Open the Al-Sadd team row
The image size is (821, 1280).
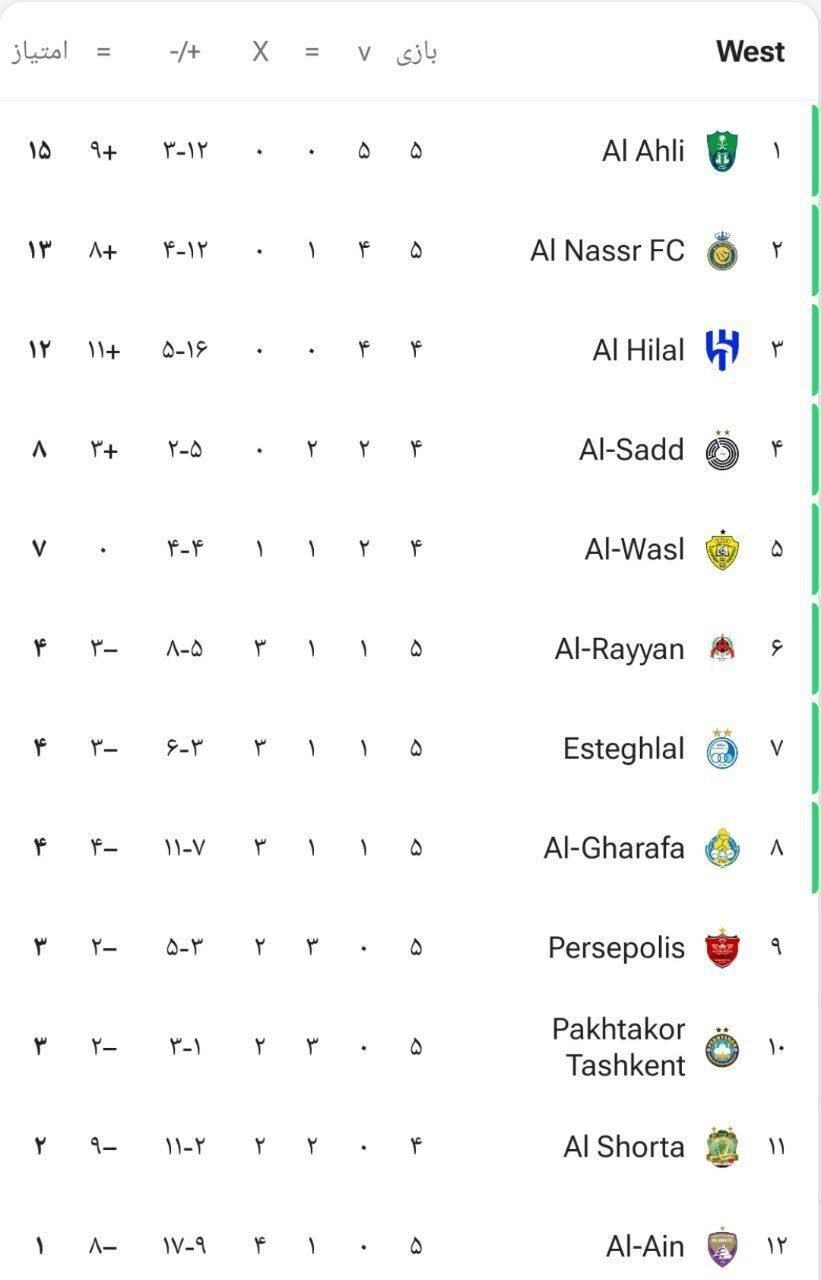pos(631,450)
